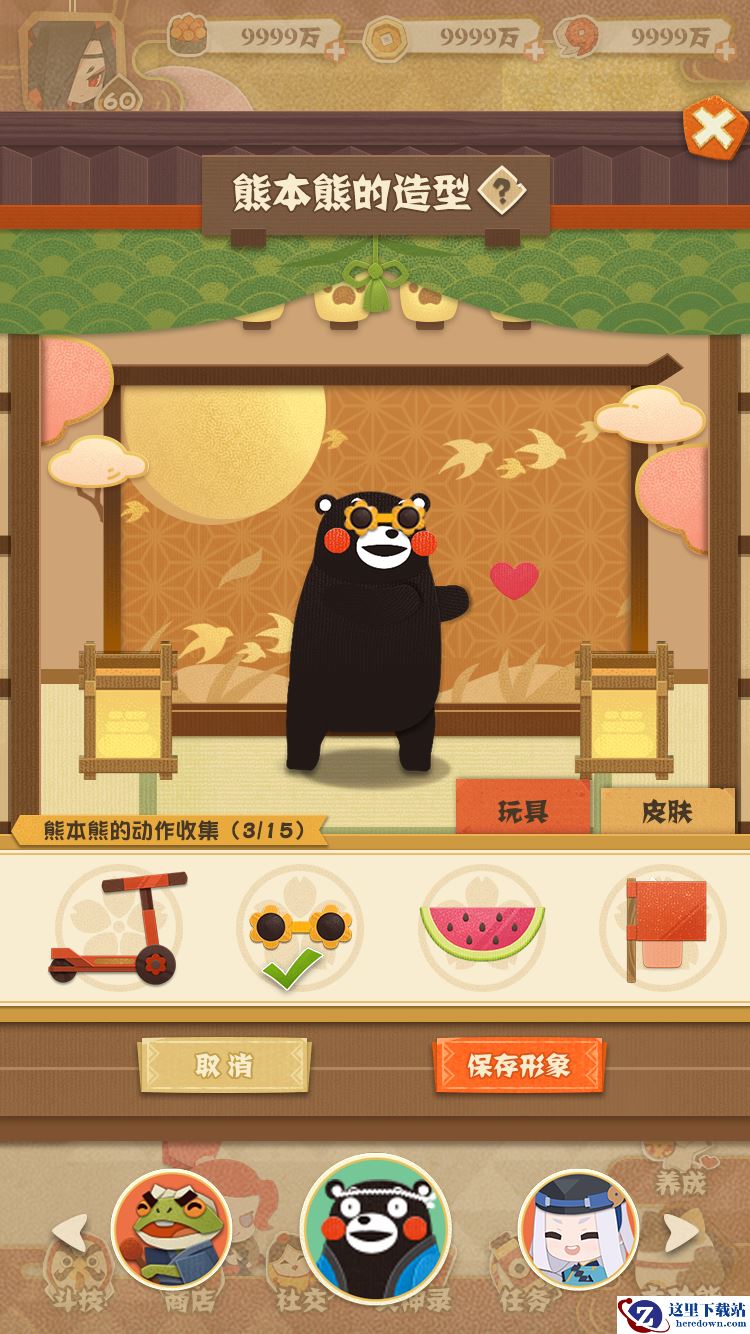The width and height of the screenshot is (750, 1334).
Task: Go to the next character with right arrow
Action: [x=683, y=1233]
